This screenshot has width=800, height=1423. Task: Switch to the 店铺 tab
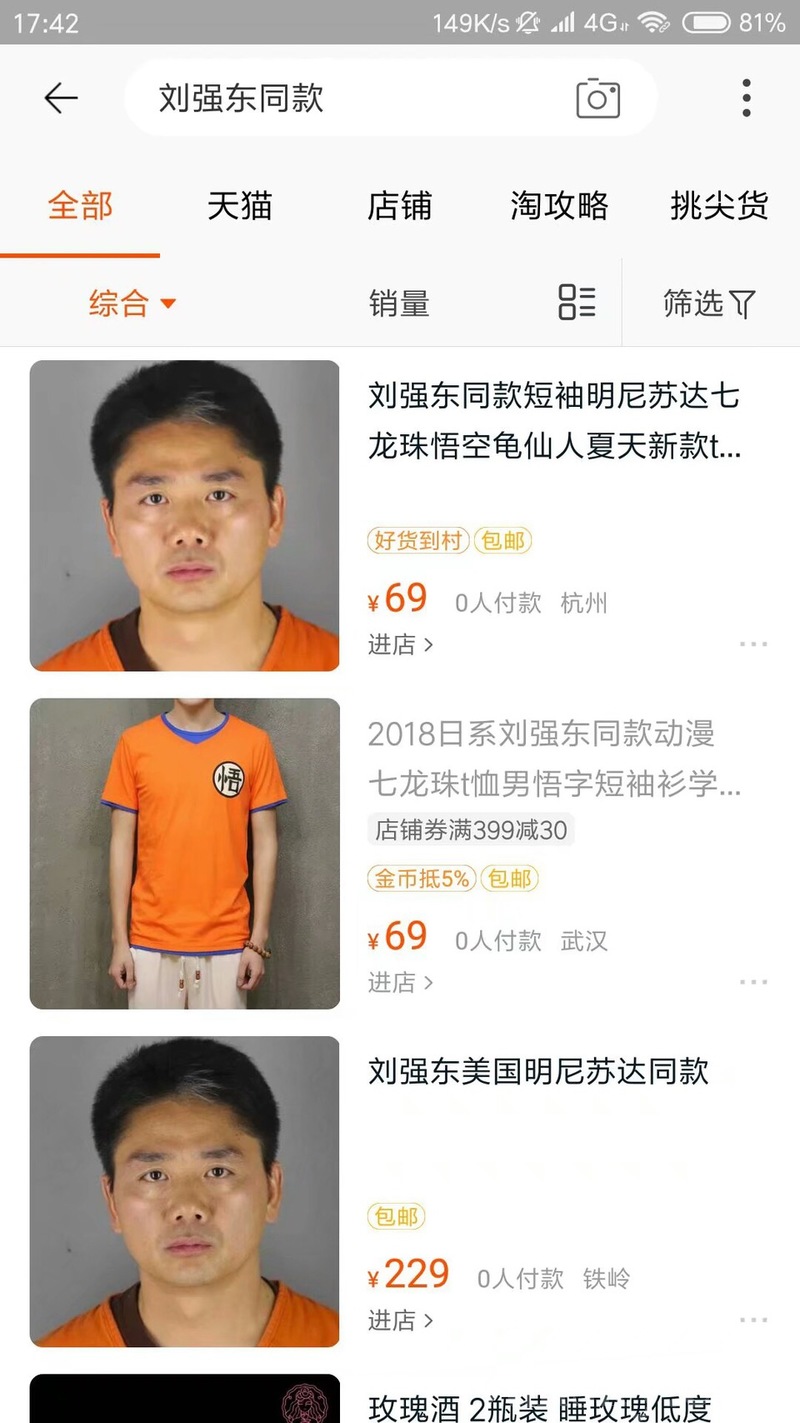tap(399, 206)
